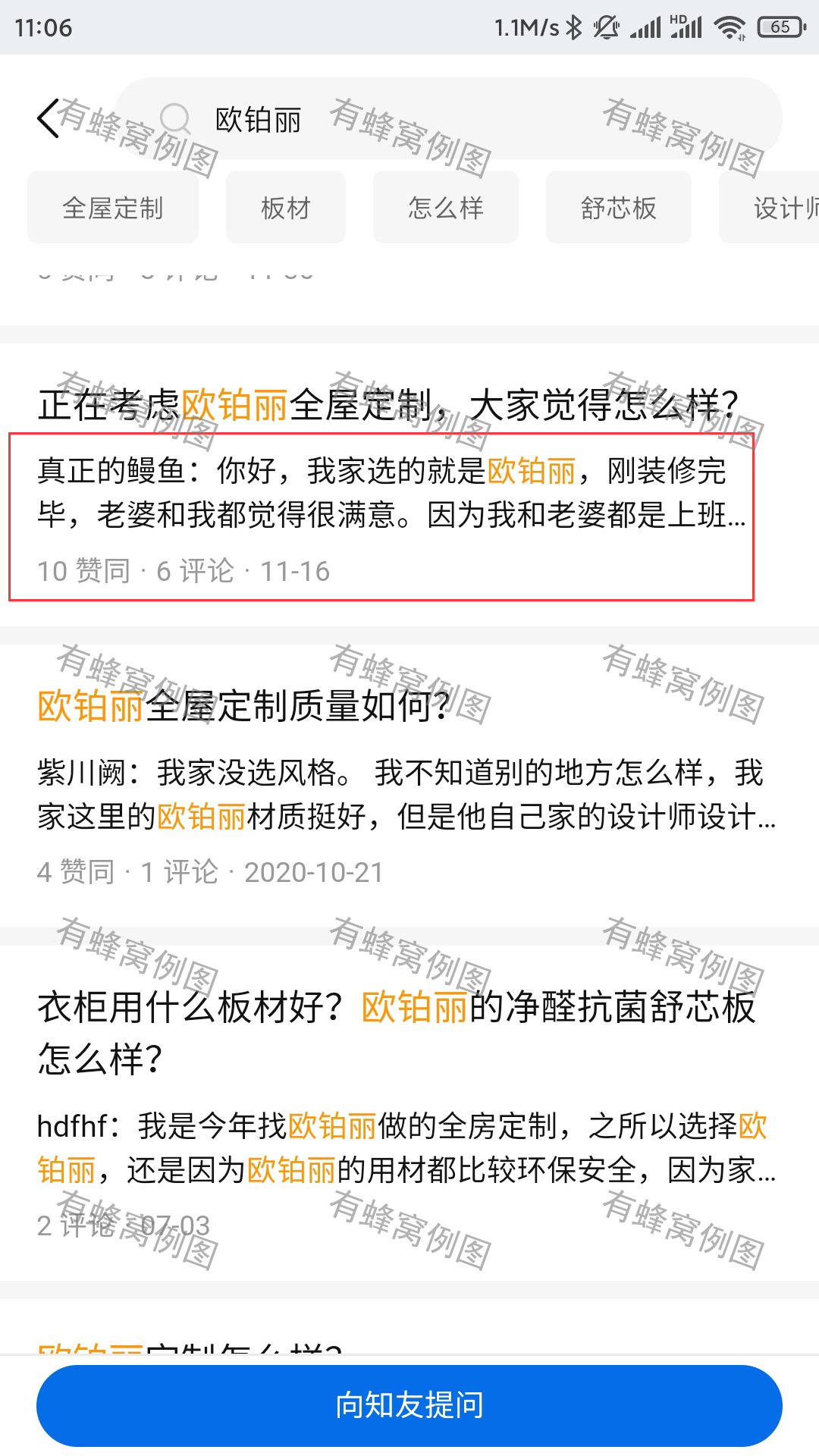Tap the 向知友提问 button
819x1456 pixels.
[x=409, y=1405]
